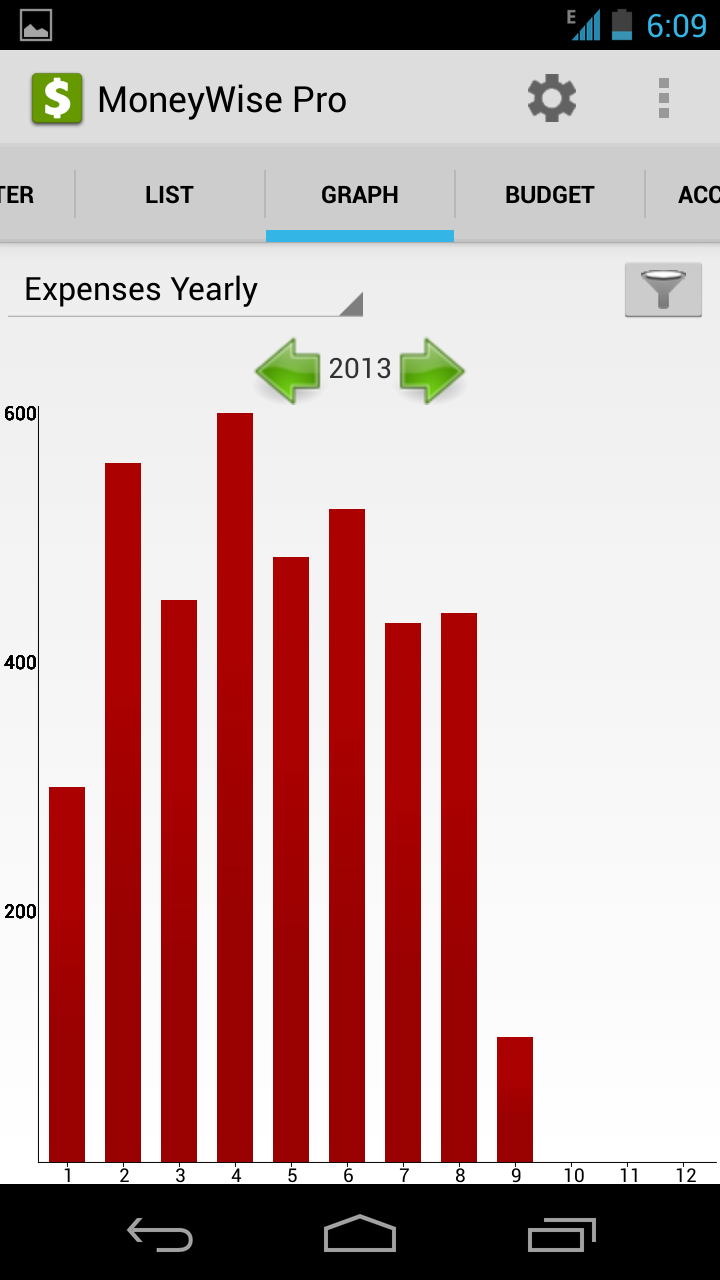Select the GRAPH tab
This screenshot has width=720, height=1280.
click(360, 195)
